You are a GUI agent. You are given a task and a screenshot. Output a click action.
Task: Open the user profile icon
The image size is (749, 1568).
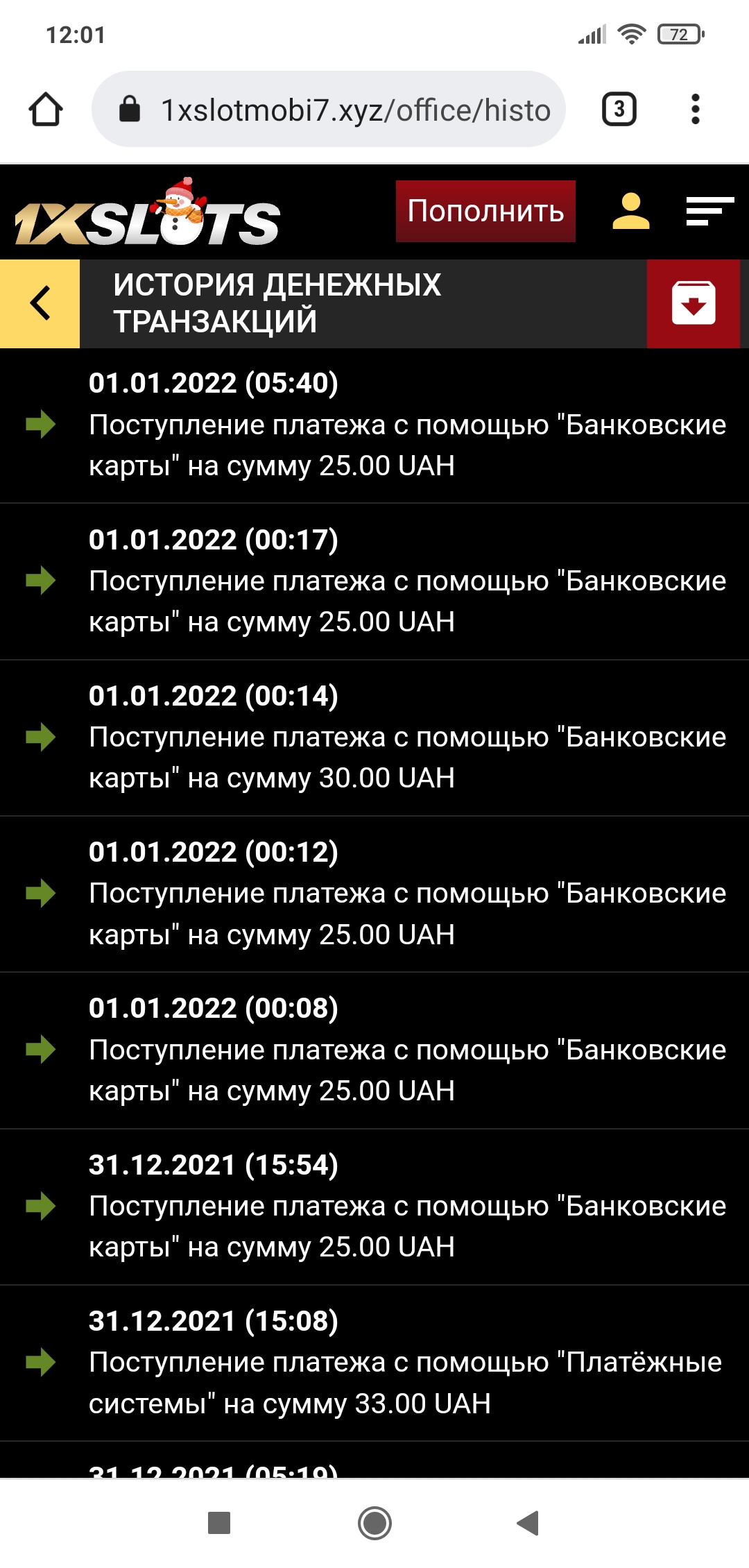point(630,211)
